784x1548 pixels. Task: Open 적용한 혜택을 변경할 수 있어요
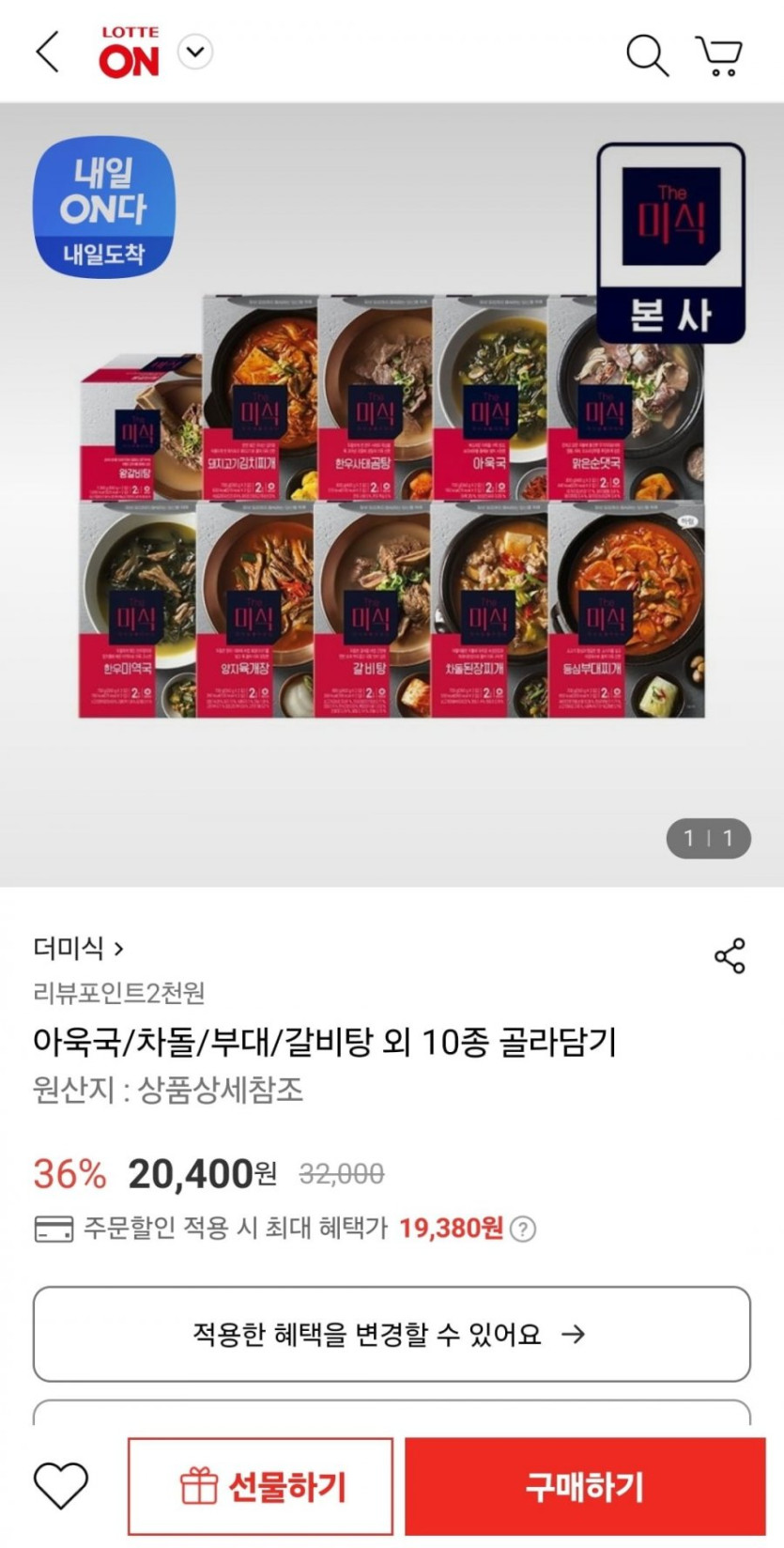point(392,1334)
